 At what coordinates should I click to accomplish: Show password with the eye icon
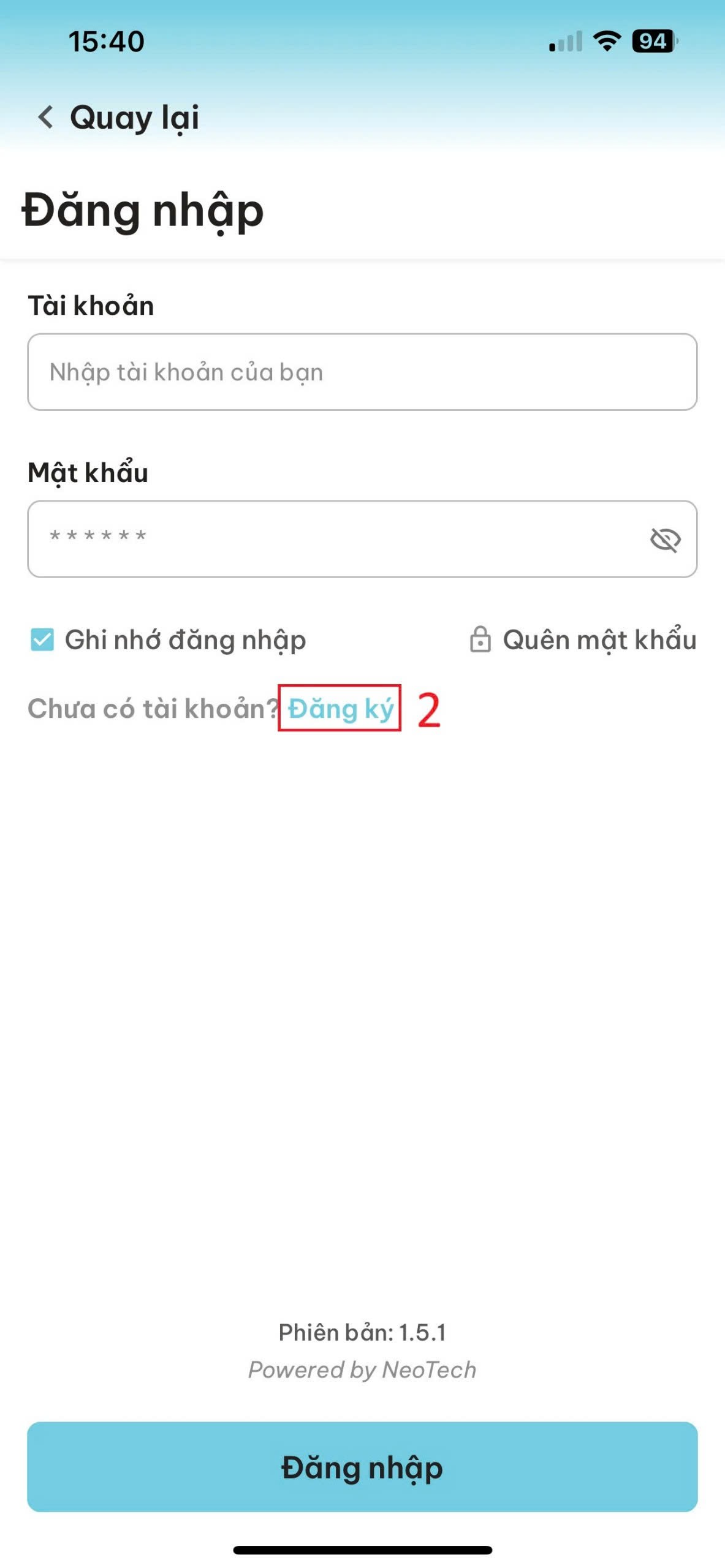click(665, 540)
